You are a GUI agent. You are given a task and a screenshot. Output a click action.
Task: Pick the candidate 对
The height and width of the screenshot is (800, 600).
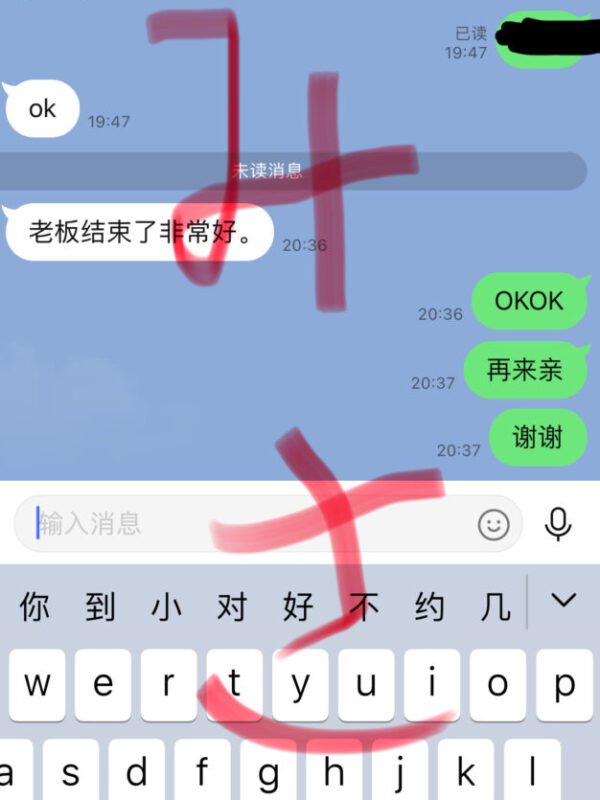pyautogui.click(x=232, y=606)
